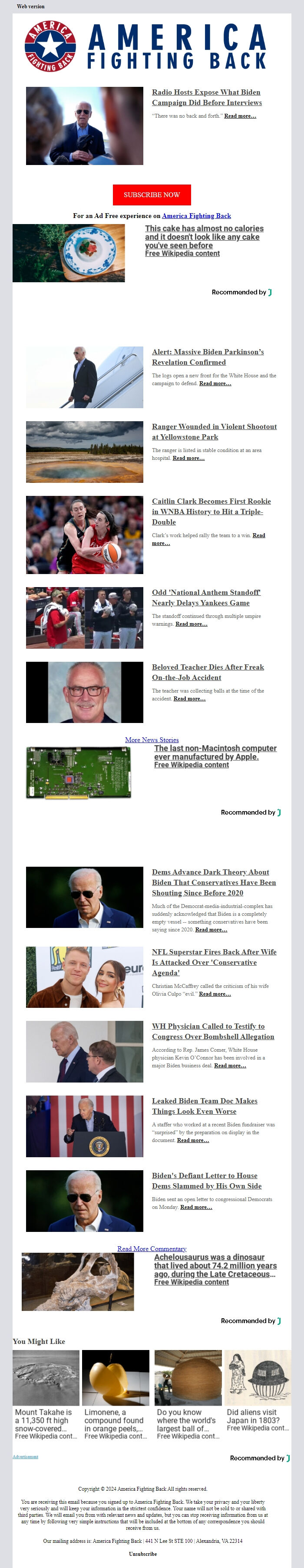Read Caitlin Clark triple-double article

tap(211, 512)
